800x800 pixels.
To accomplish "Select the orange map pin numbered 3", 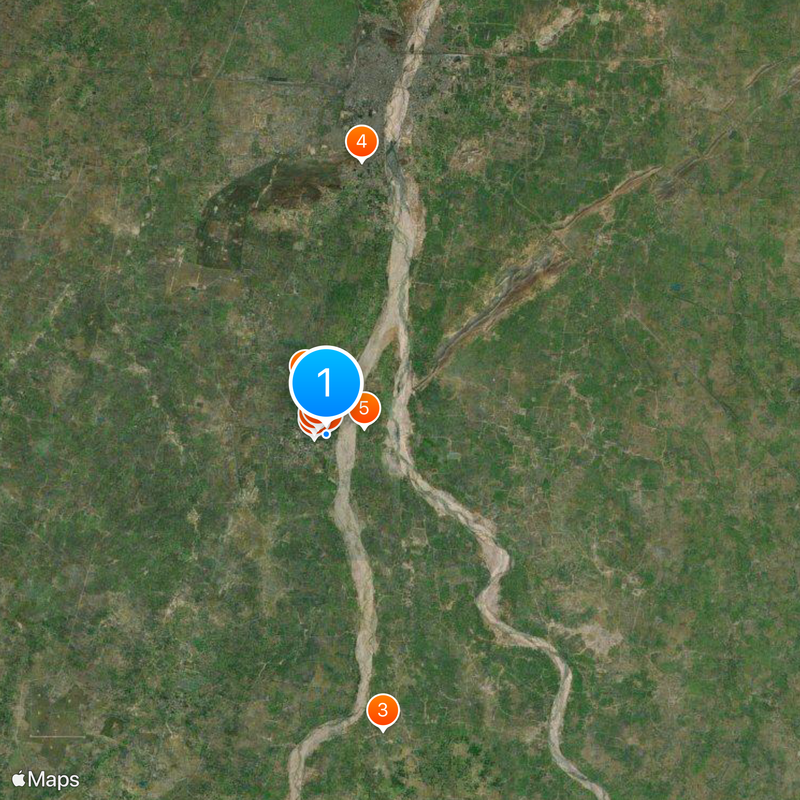I will pyautogui.click(x=382, y=711).
